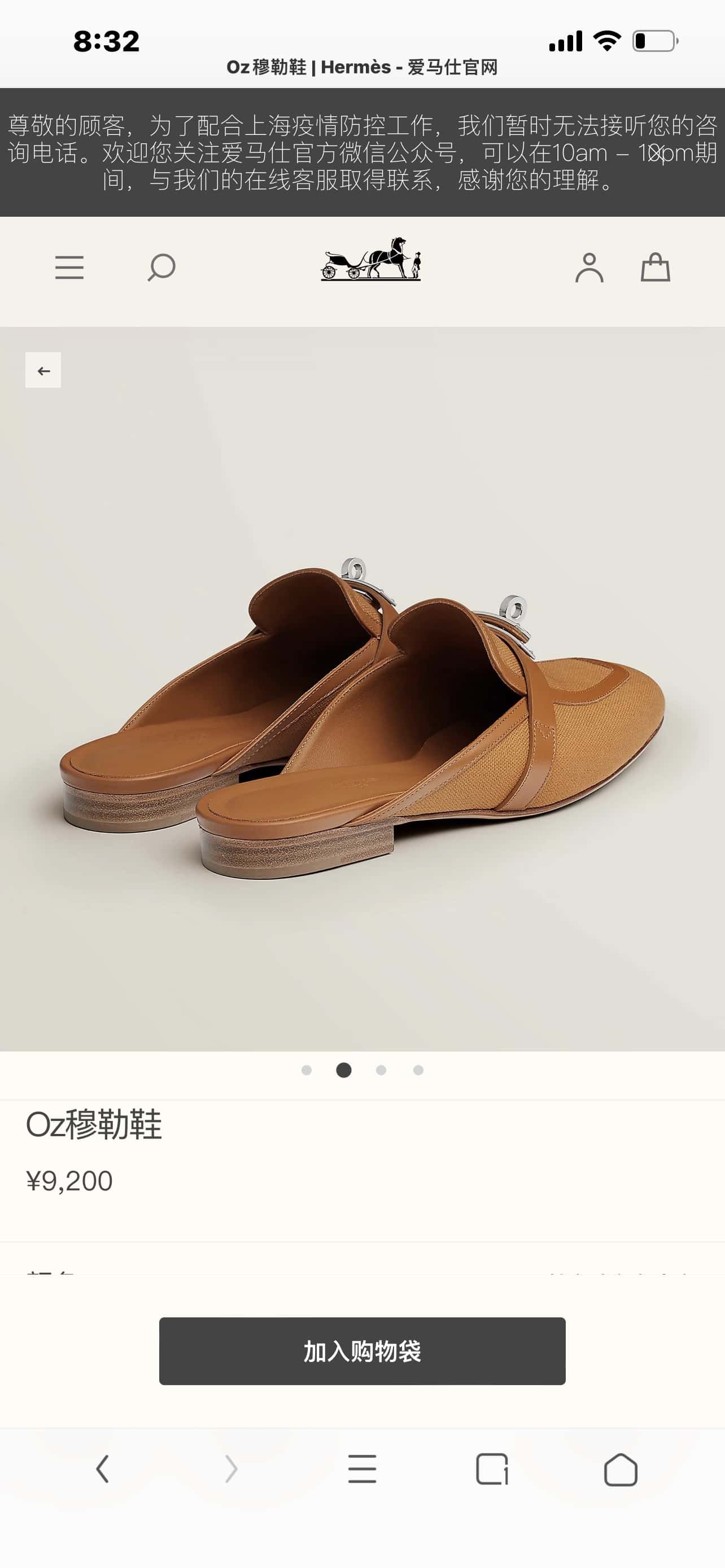Go to the previous product image

click(x=43, y=370)
